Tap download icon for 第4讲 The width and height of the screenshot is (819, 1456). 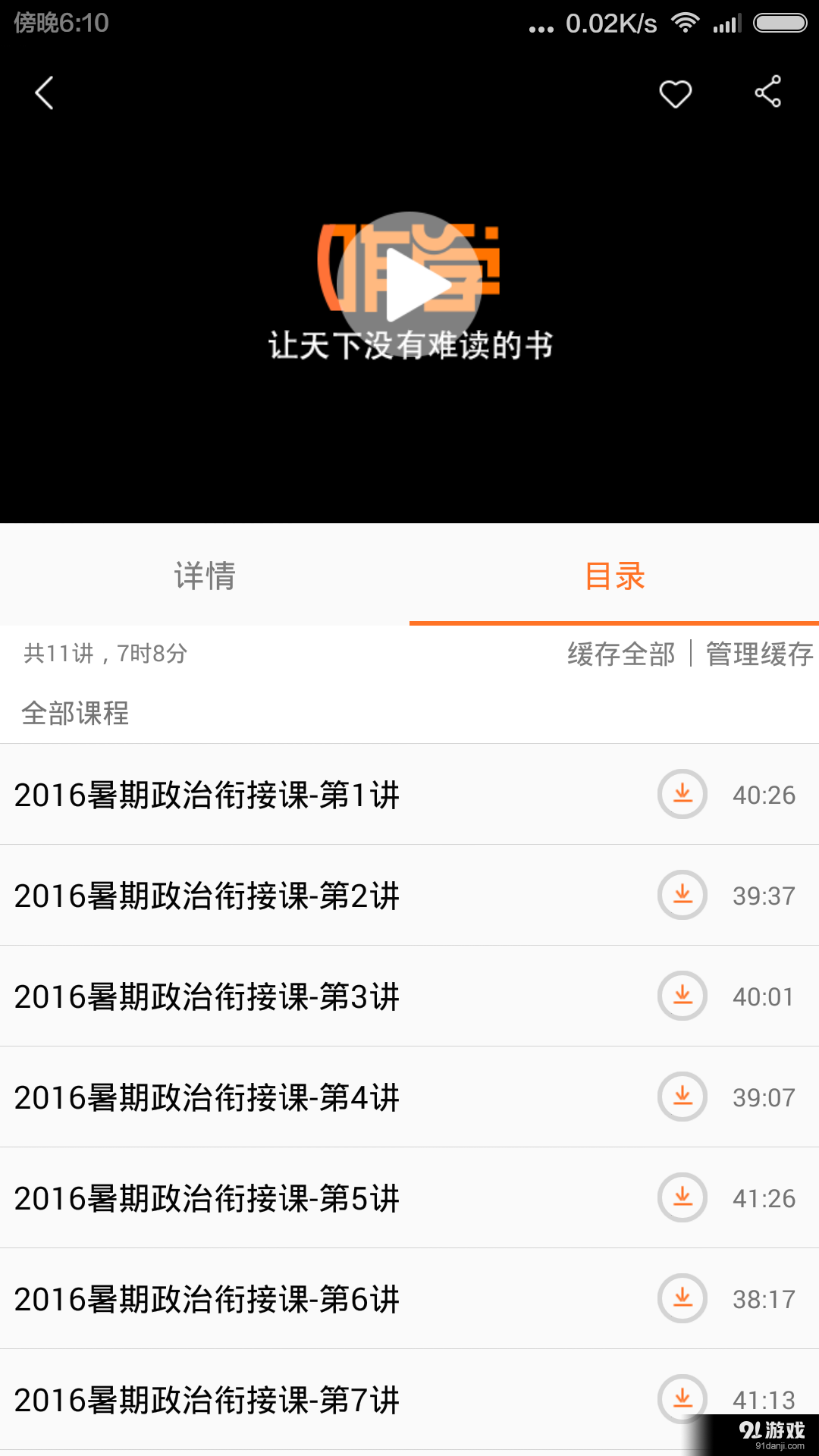click(682, 1097)
